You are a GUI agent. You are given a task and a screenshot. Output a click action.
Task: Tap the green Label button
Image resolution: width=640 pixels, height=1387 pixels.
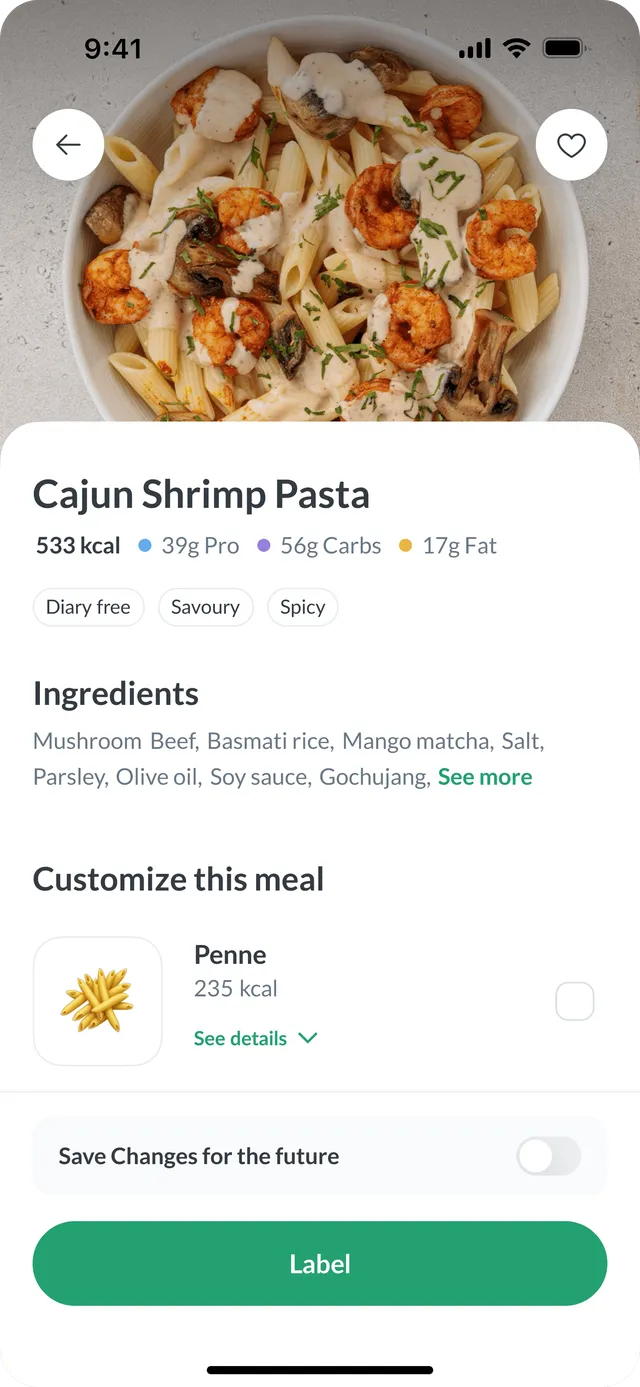tap(320, 1263)
